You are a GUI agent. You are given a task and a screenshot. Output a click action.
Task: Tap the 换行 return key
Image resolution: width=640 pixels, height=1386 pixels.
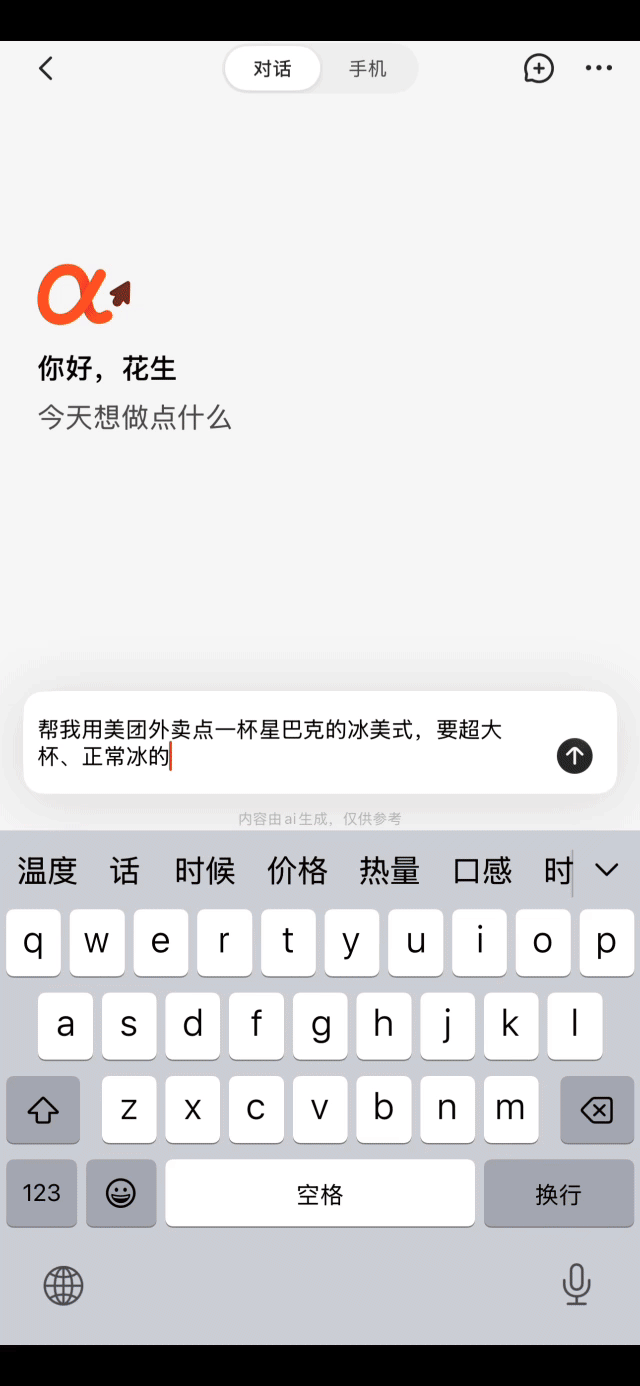[558, 1193]
